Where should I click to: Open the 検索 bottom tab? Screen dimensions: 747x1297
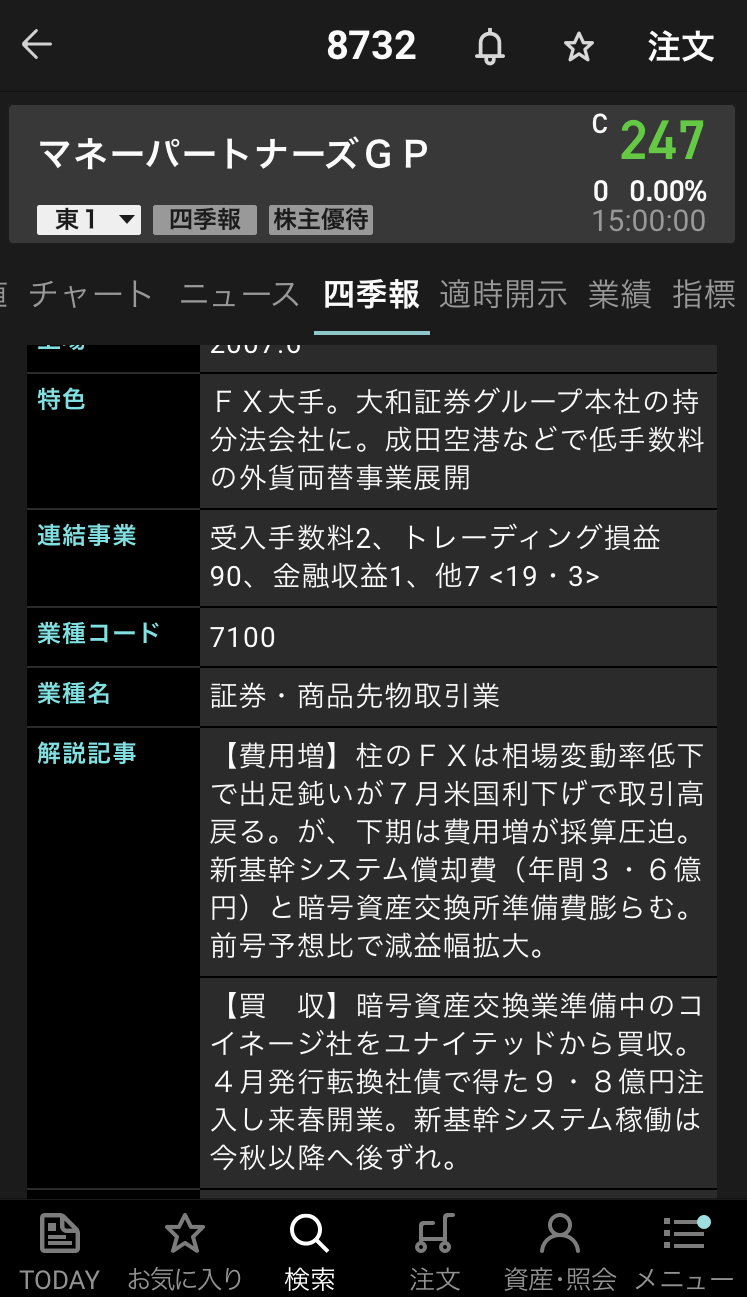tap(309, 1250)
